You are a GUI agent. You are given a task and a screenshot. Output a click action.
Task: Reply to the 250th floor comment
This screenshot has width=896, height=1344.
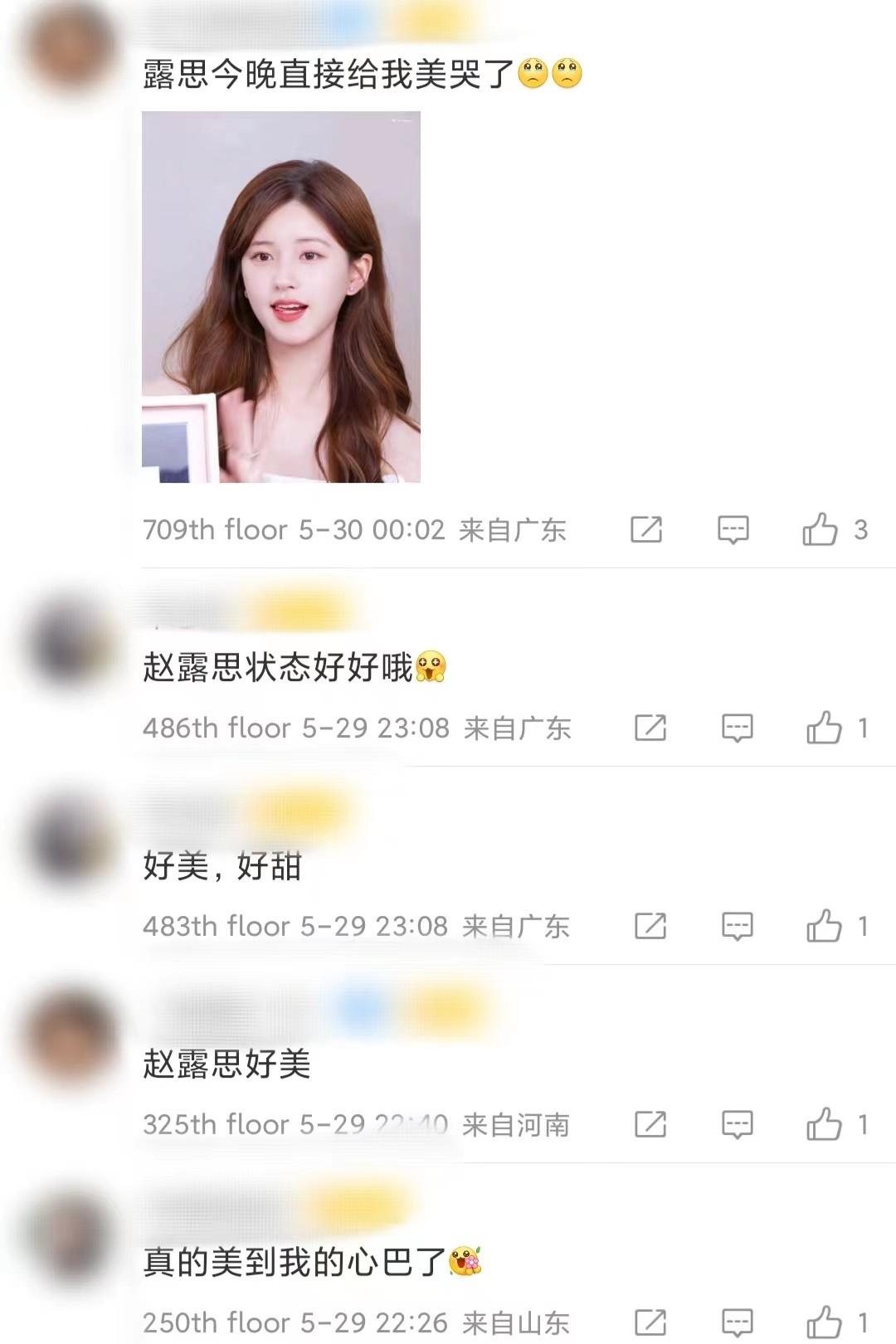738,1322
